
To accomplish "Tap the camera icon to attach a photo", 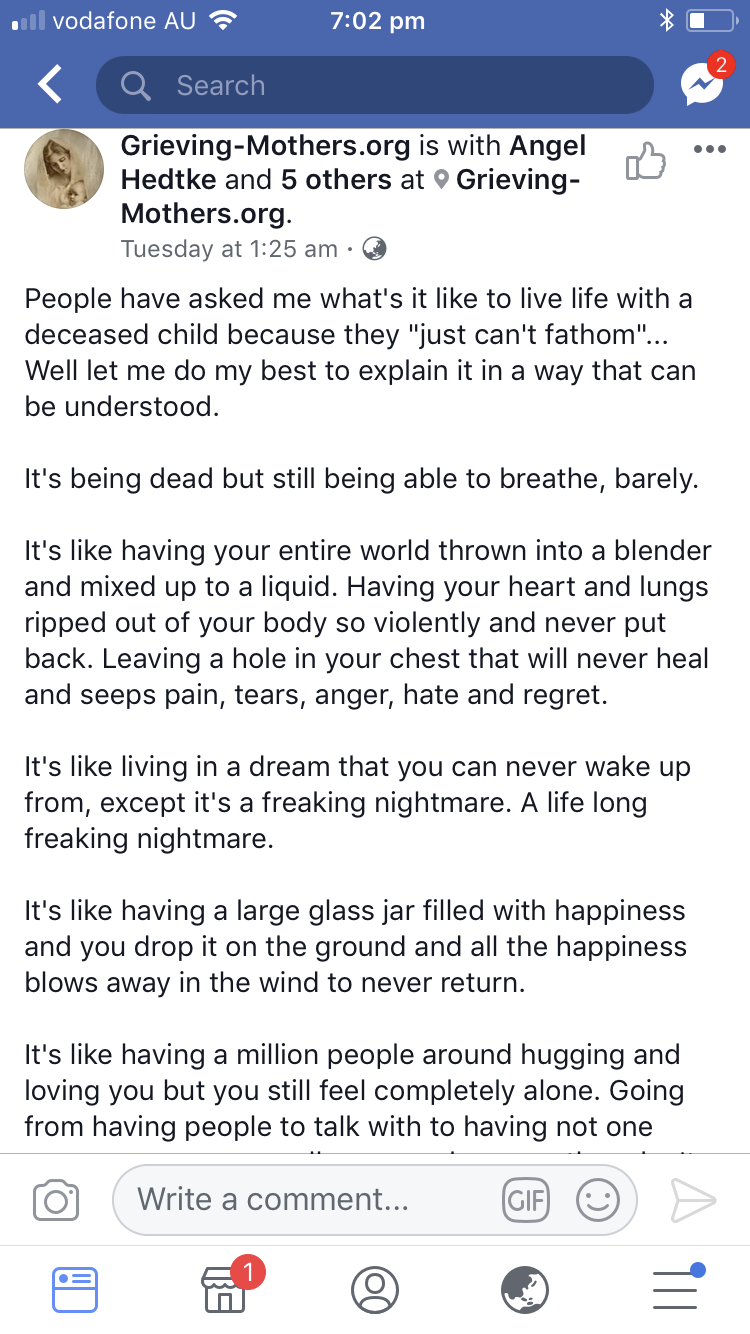I will pos(56,1199).
